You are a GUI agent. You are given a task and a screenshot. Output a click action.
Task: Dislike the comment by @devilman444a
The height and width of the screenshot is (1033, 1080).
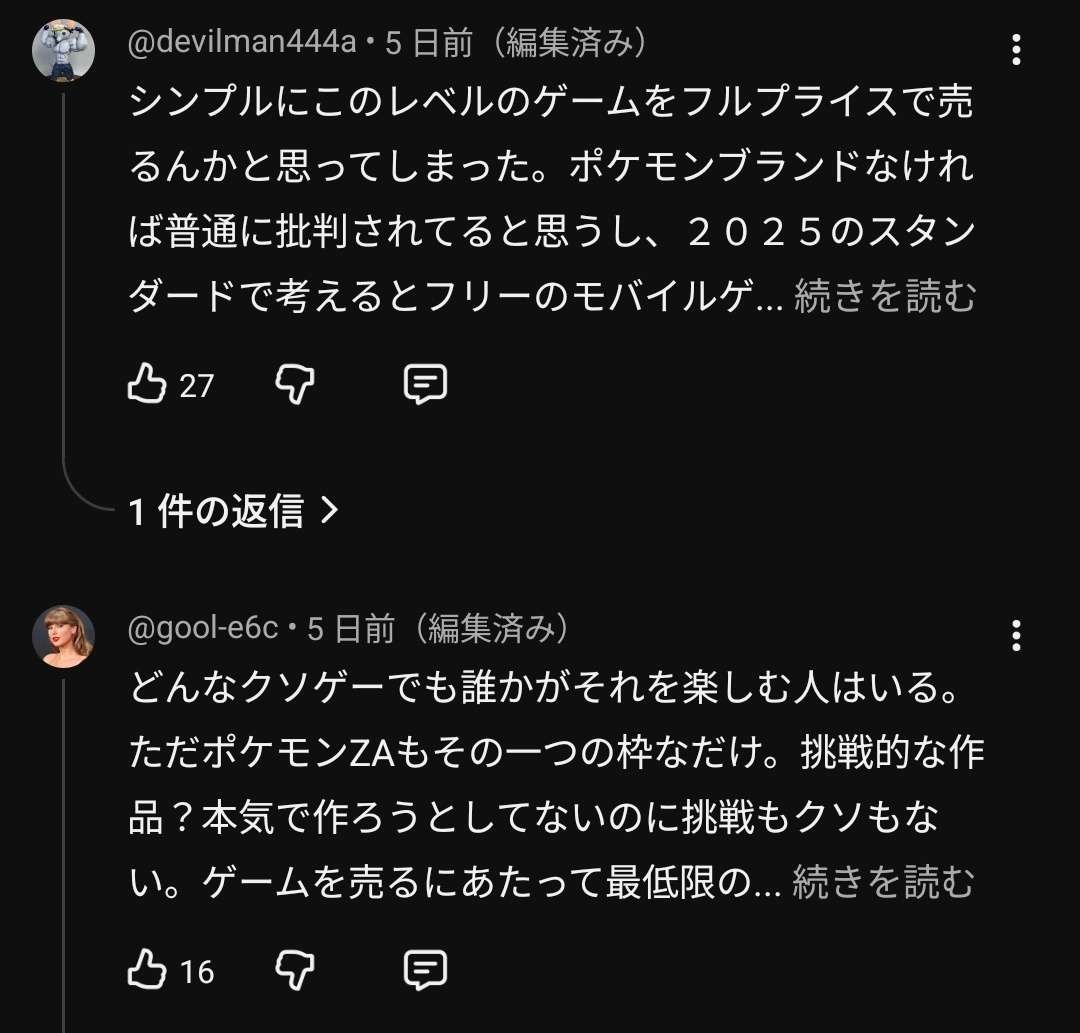click(295, 384)
